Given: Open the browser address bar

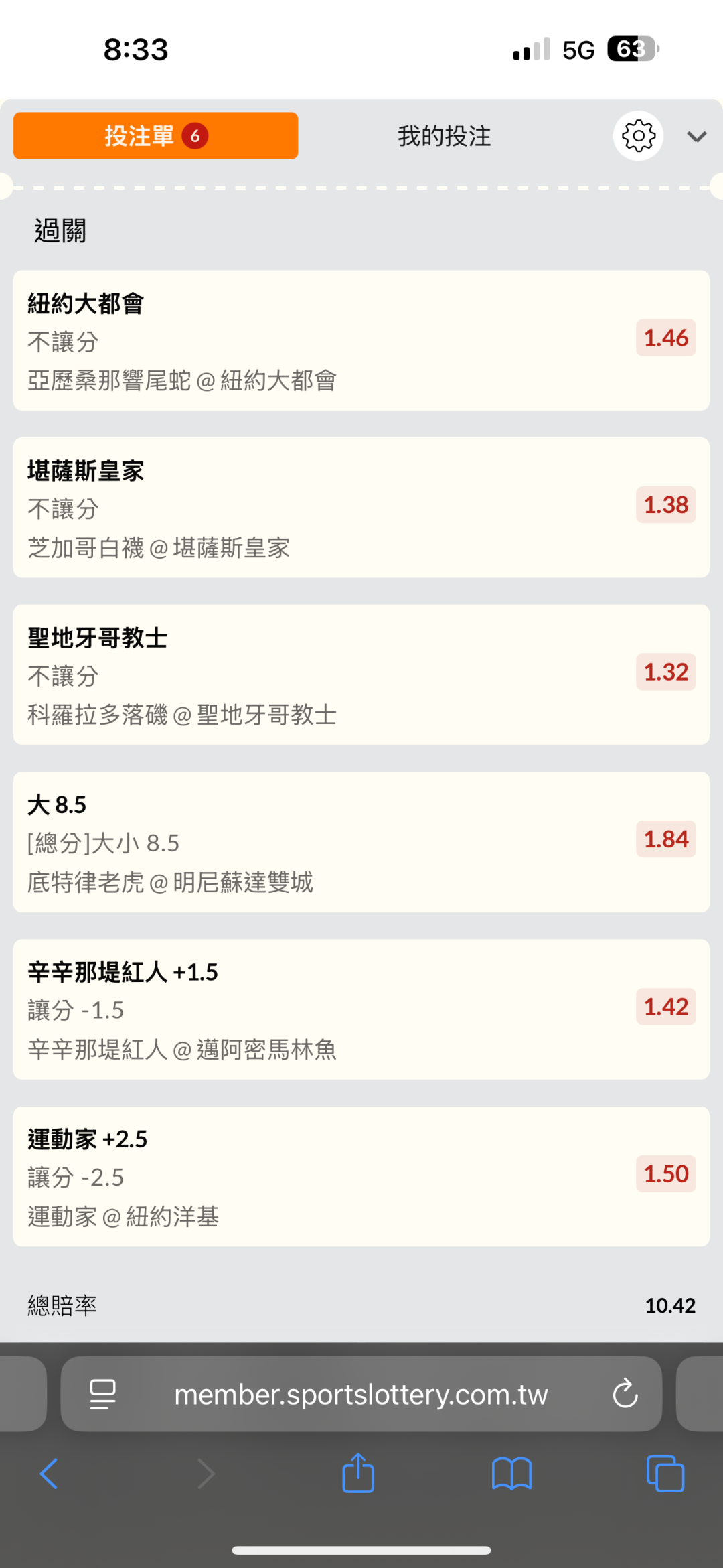Looking at the screenshot, I should [x=361, y=1395].
